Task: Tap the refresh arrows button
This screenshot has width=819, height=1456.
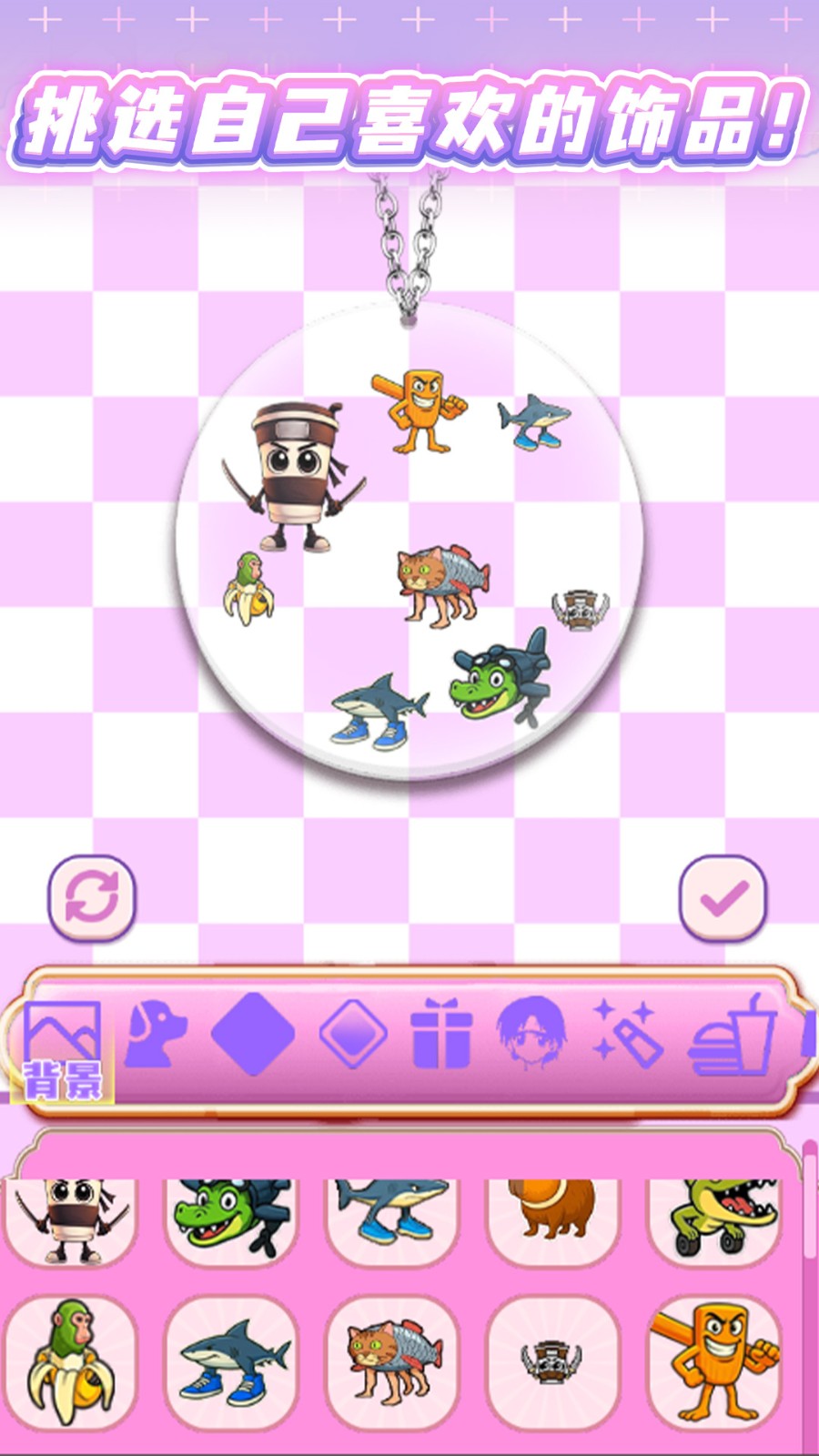Action: pos(91,897)
